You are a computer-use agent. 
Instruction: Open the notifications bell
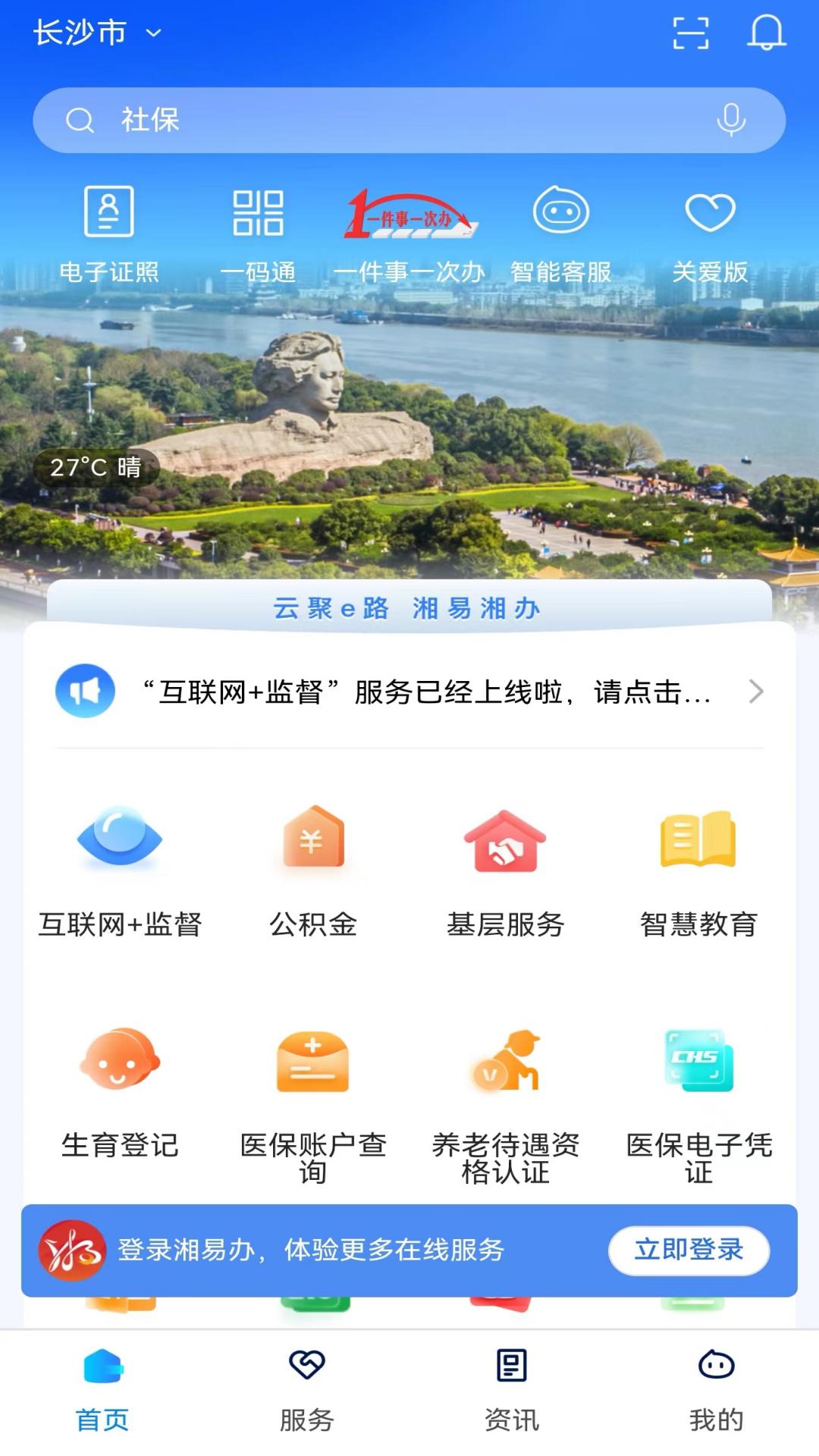(x=766, y=33)
